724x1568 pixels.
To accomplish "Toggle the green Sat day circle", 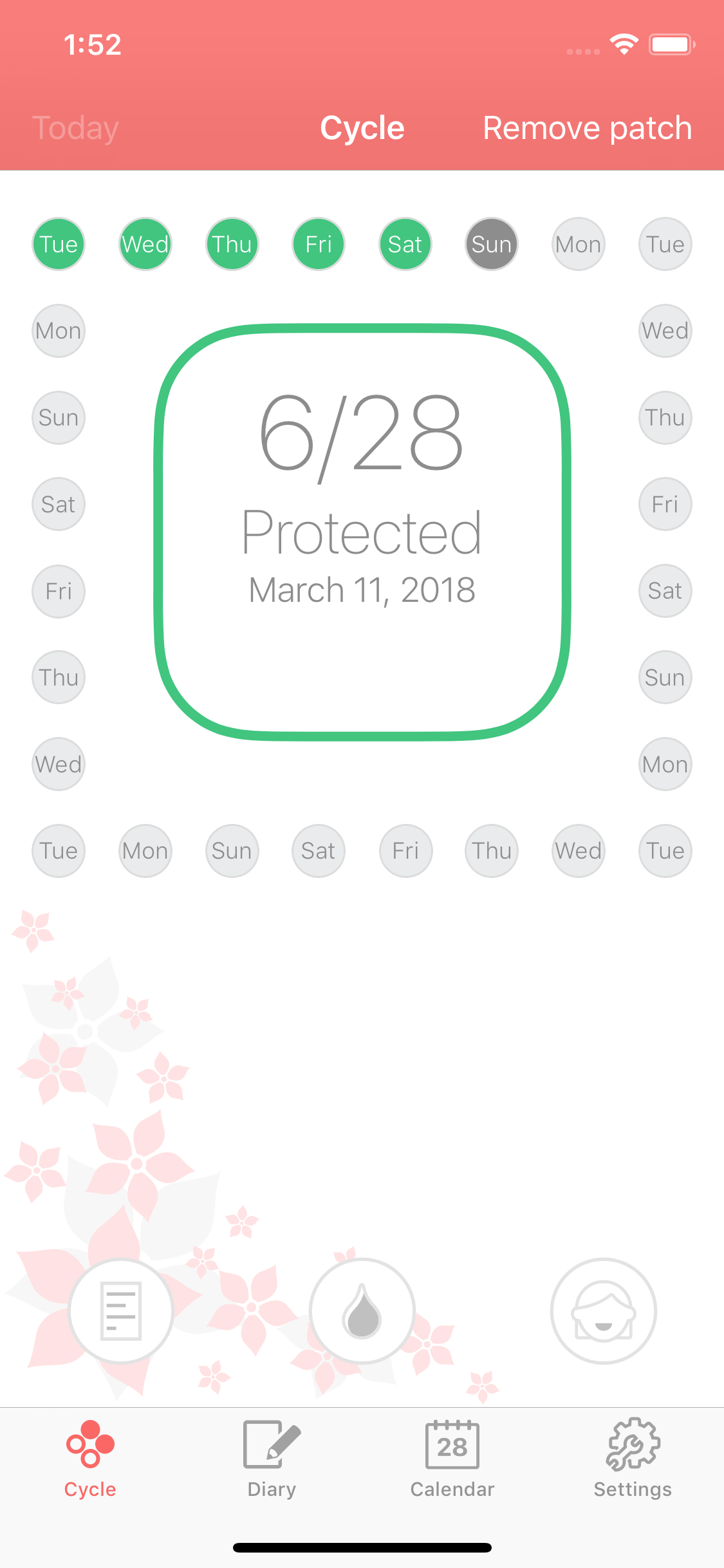I will click(404, 244).
